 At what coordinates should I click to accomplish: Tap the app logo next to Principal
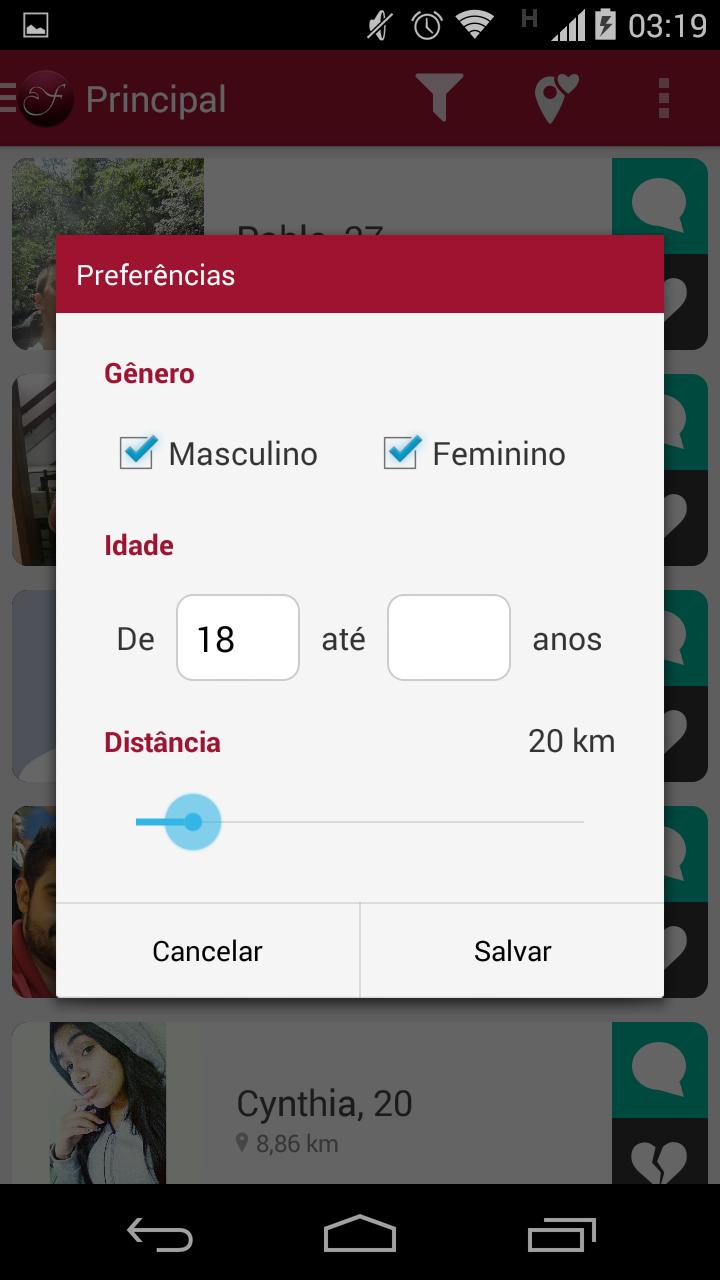tap(45, 98)
